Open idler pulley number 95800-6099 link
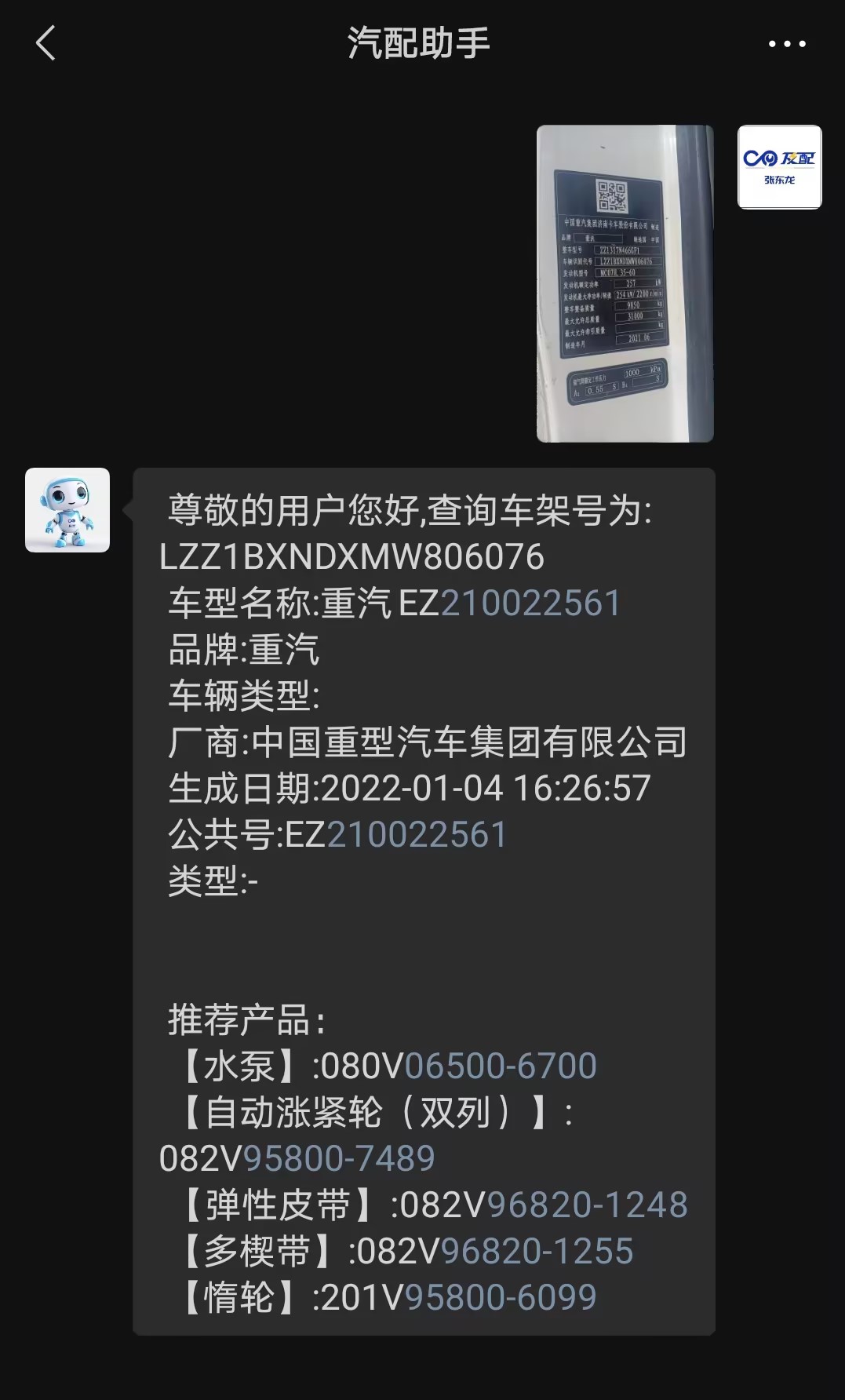 501,1297
